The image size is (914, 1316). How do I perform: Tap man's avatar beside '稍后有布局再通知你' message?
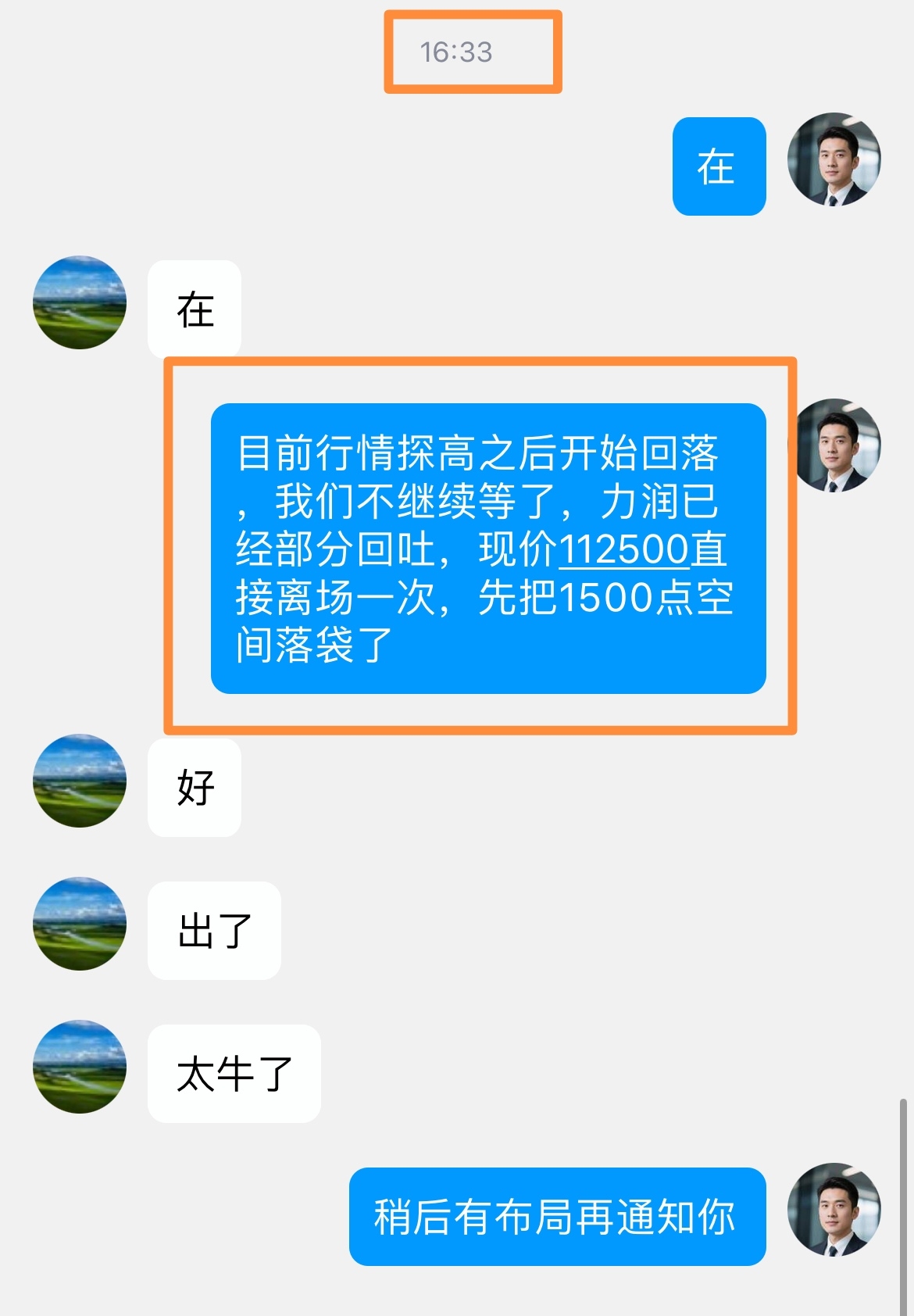(834, 1210)
